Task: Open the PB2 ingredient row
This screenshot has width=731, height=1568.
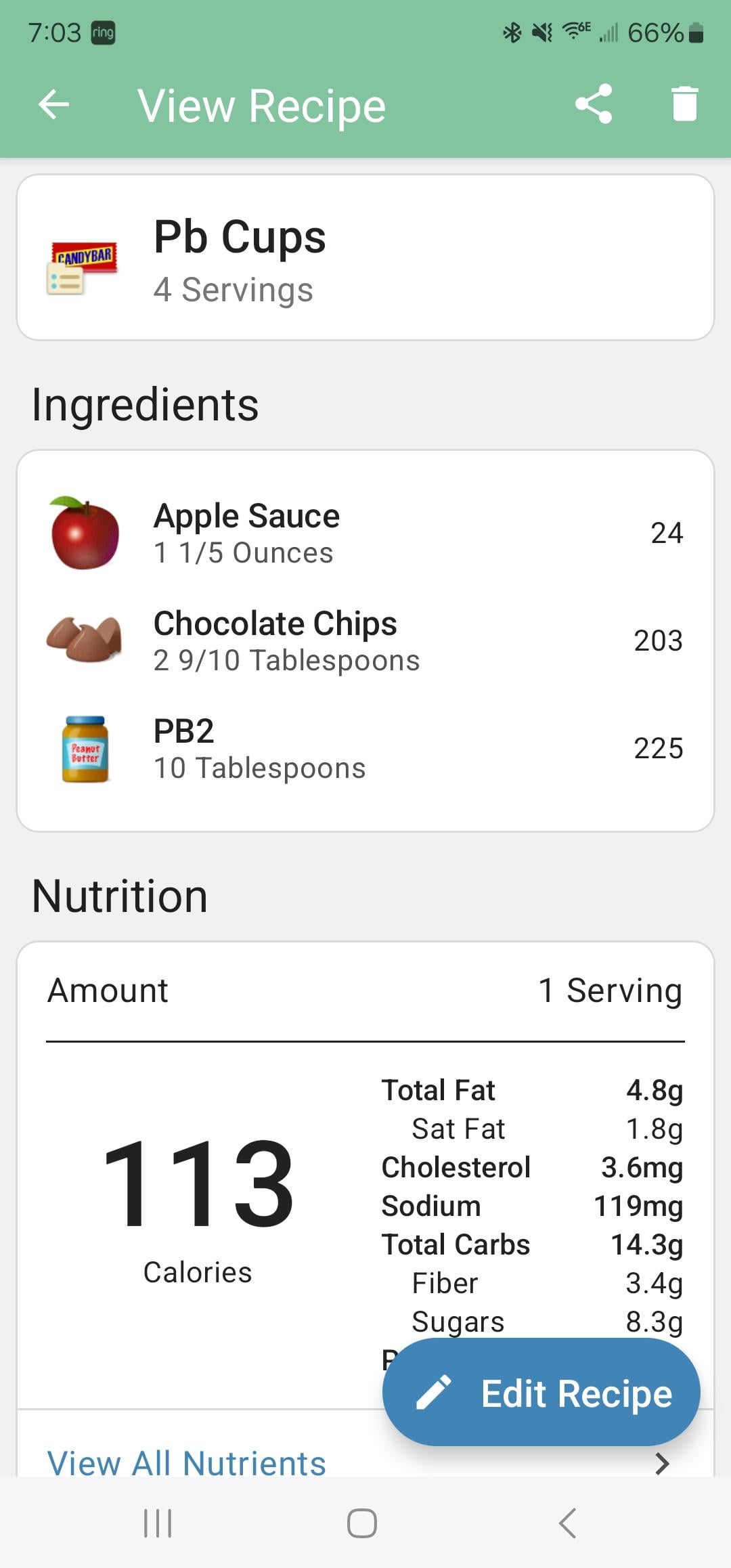Action: [365, 749]
